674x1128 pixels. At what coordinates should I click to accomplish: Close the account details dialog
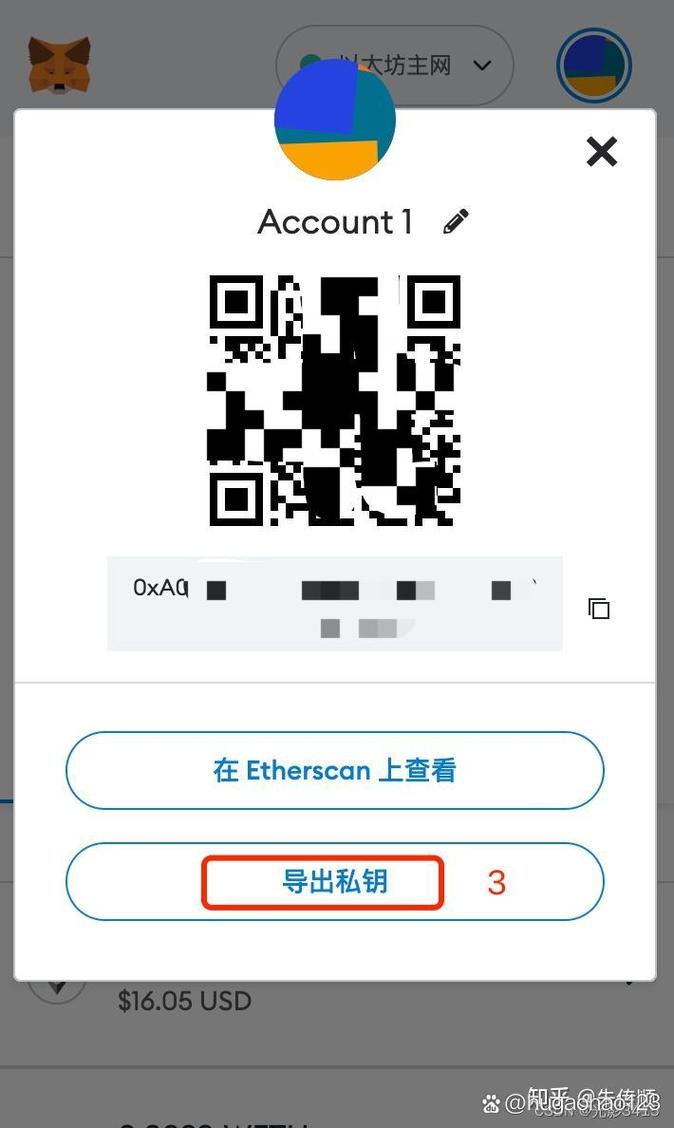coord(601,152)
